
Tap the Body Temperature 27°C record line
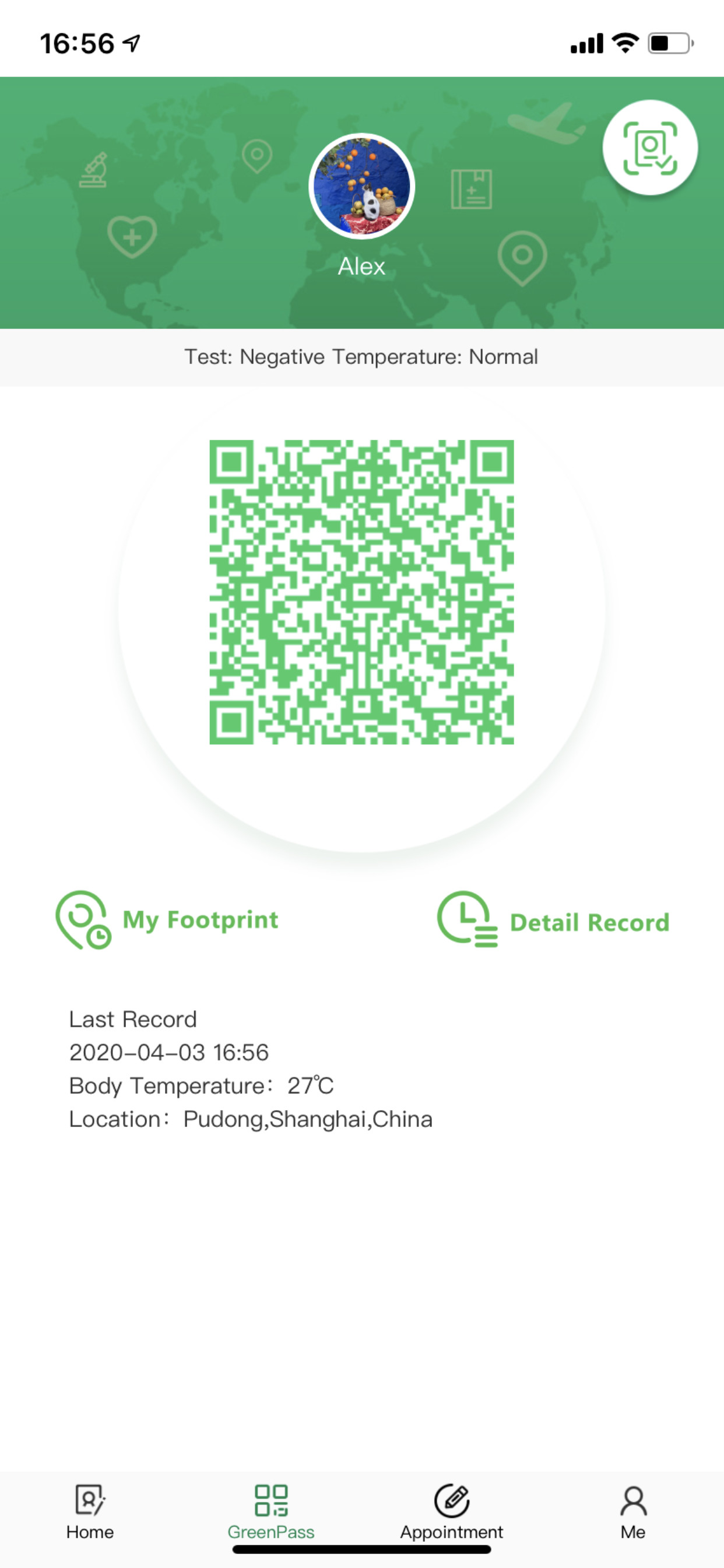pos(201,1084)
